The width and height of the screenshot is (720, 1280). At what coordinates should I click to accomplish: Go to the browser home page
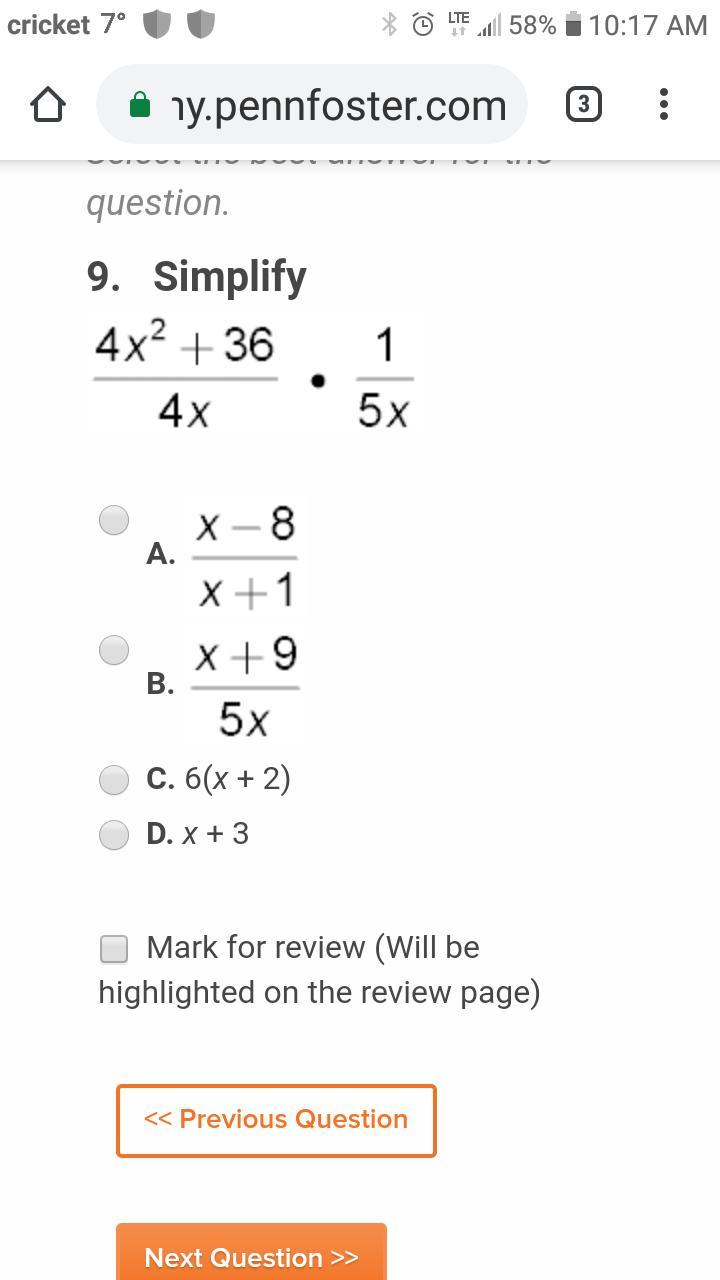pyautogui.click(x=48, y=105)
